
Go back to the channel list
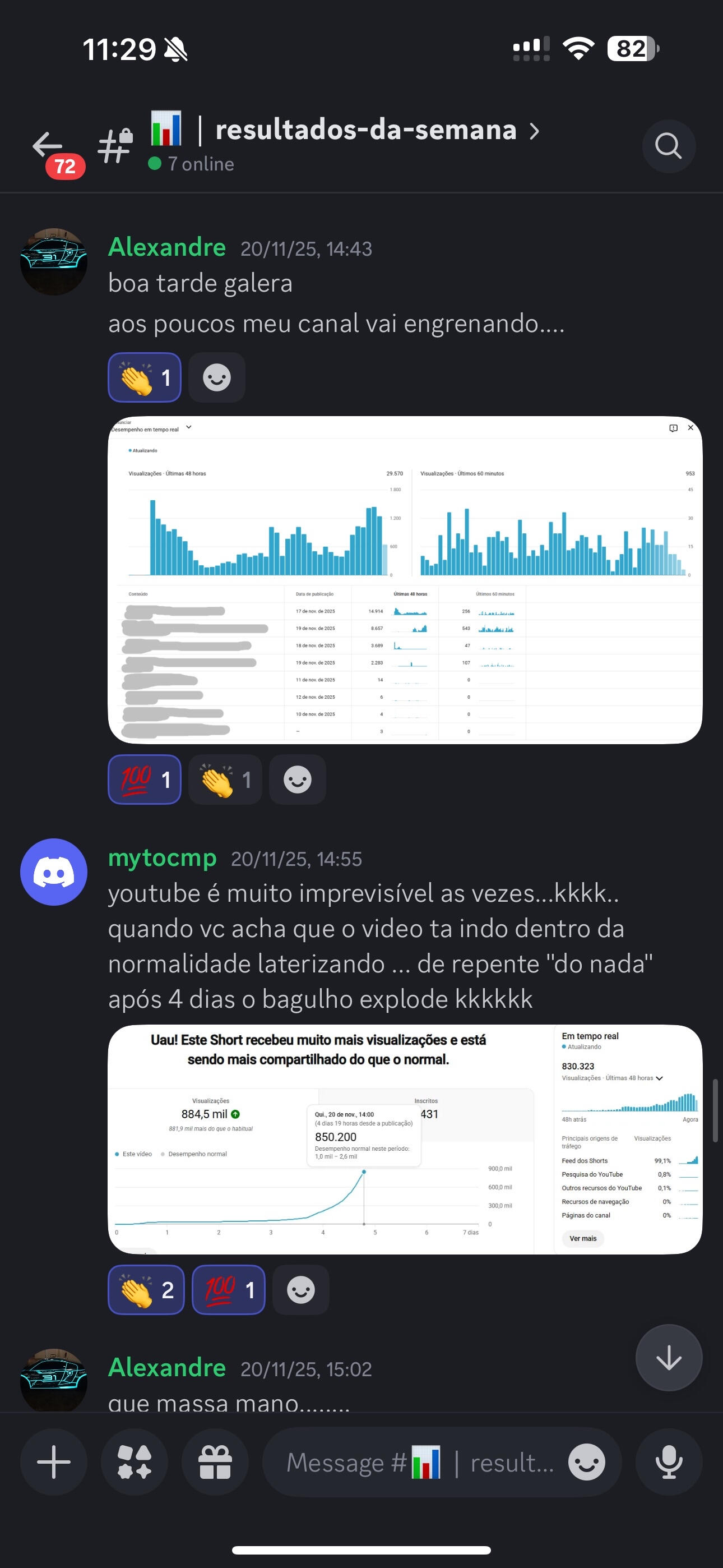click(x=48, y=146)
